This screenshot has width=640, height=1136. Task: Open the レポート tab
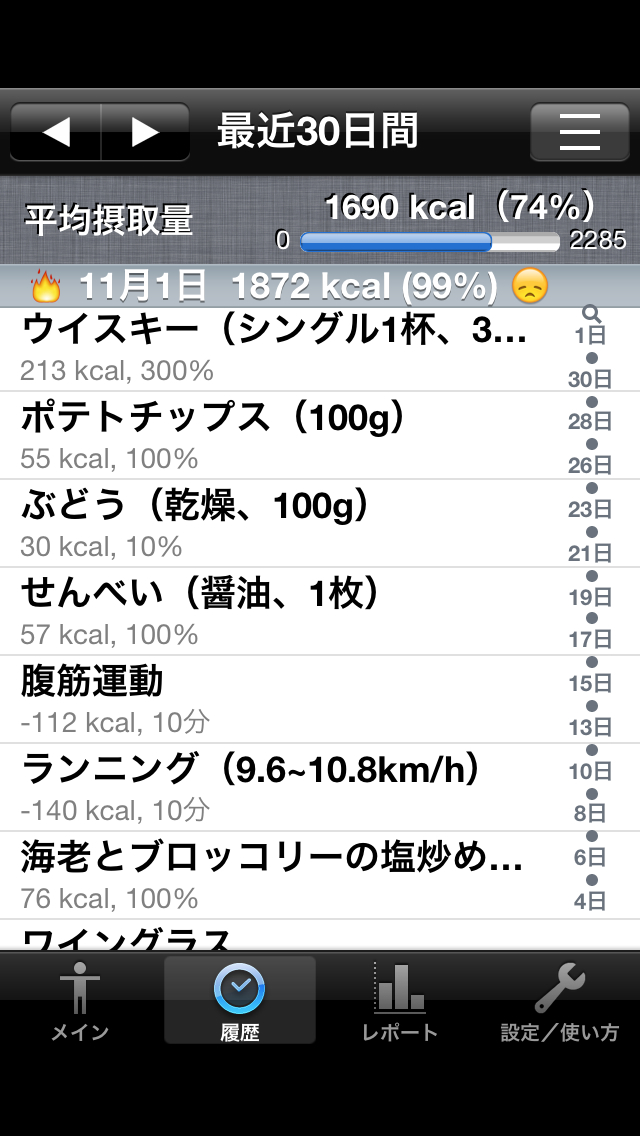(x=400, y=1001)
